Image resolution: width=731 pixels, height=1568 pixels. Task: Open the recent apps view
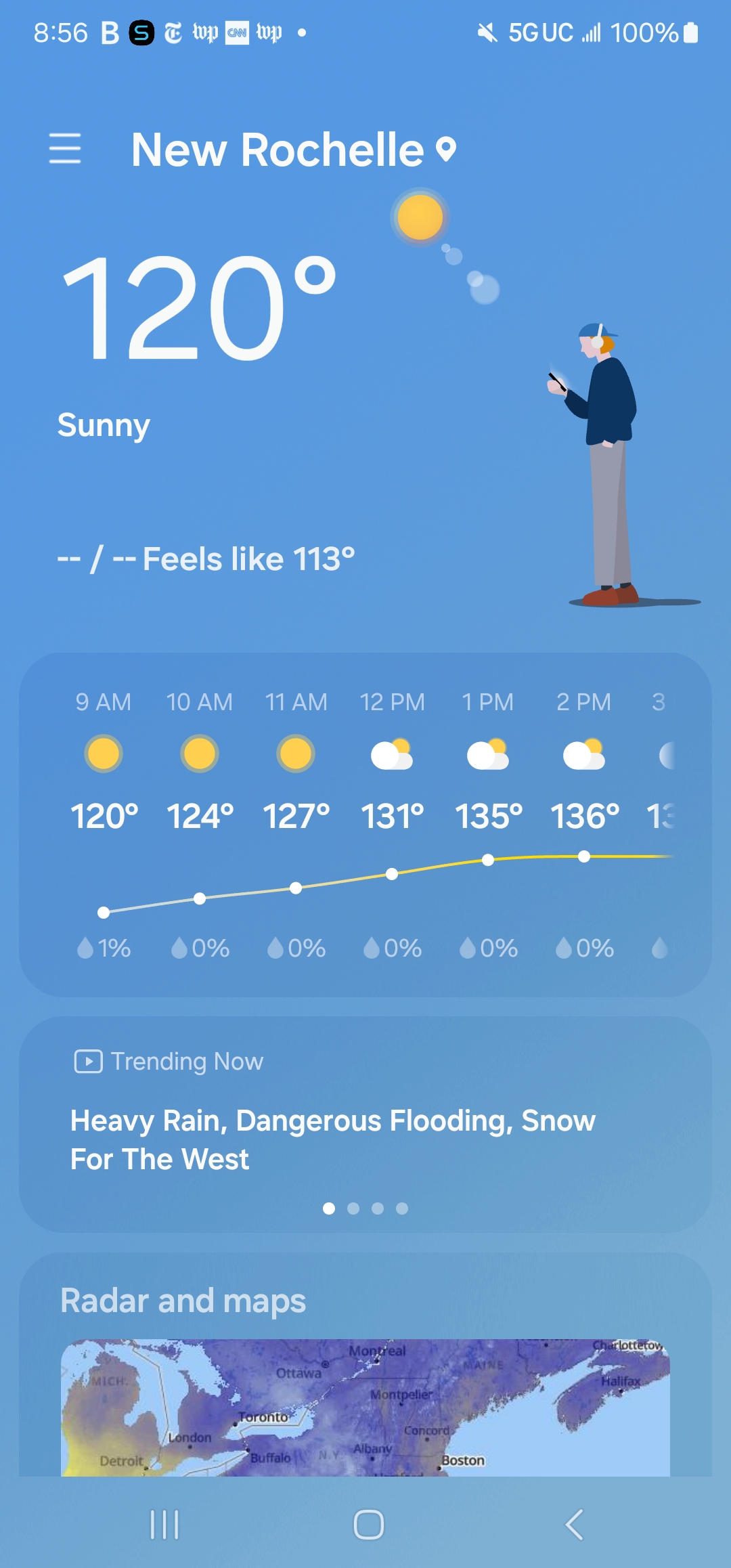164,1525
